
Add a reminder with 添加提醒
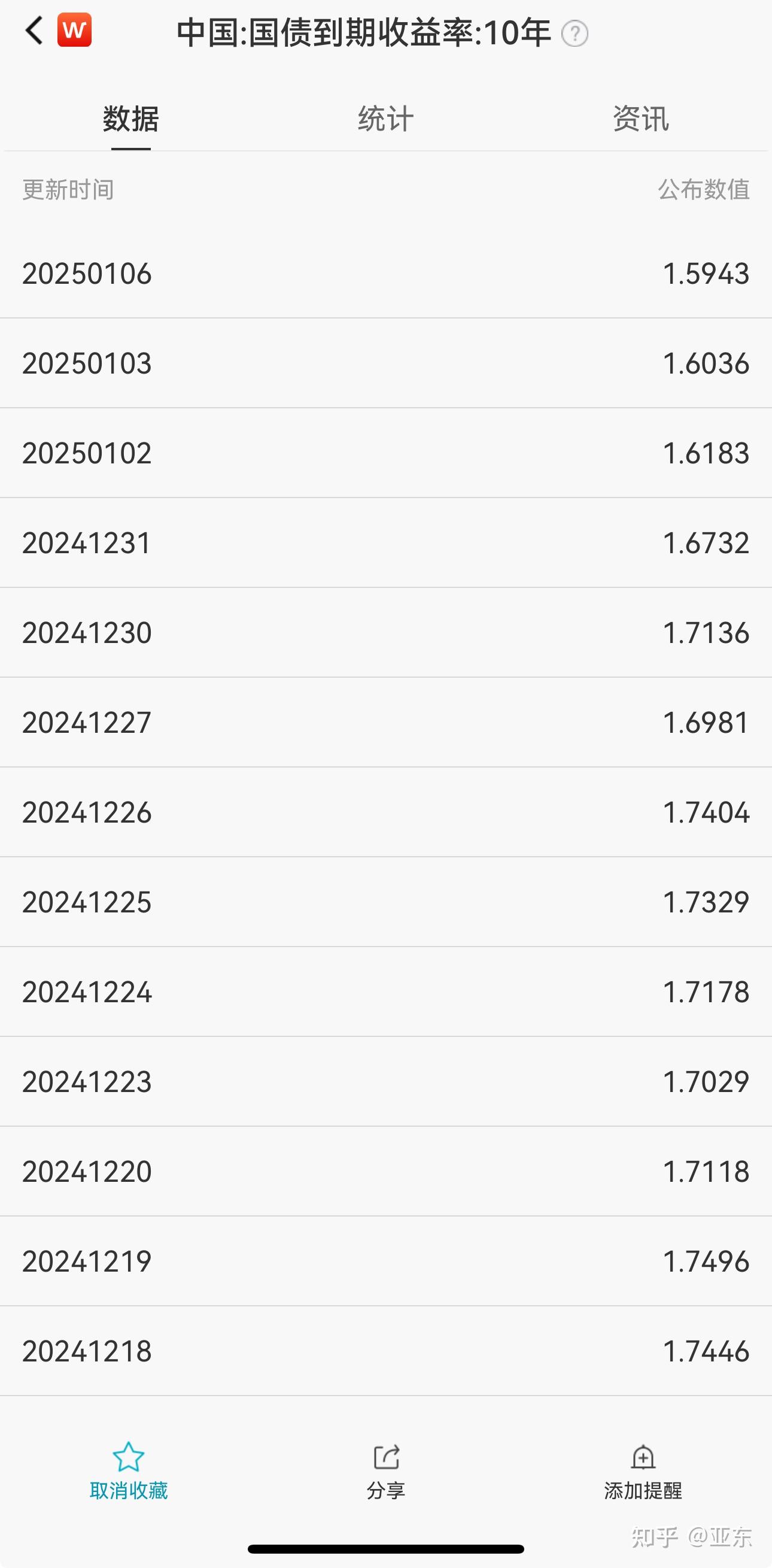642,1470
